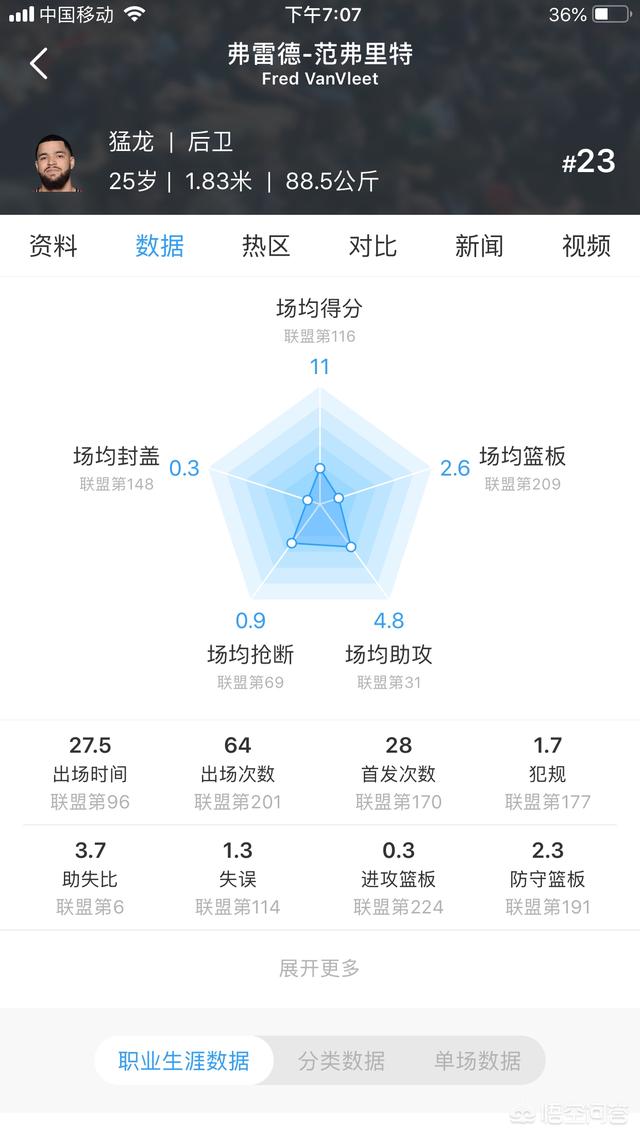640x1136 pixels.
Task: Expand more stats via 展开更多
Action: 319,968
